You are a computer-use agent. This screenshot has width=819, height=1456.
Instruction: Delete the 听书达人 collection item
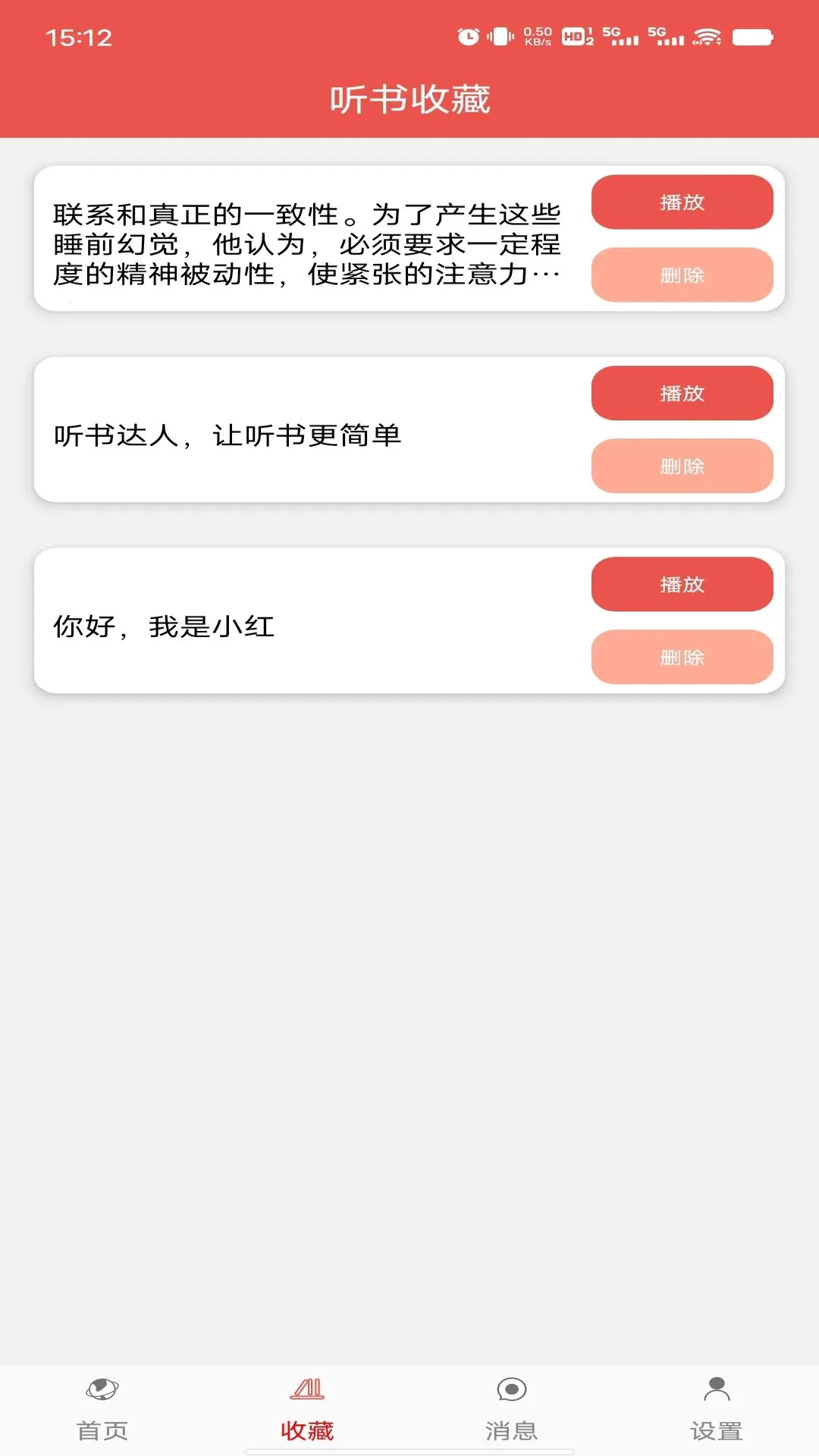[681, 466]
